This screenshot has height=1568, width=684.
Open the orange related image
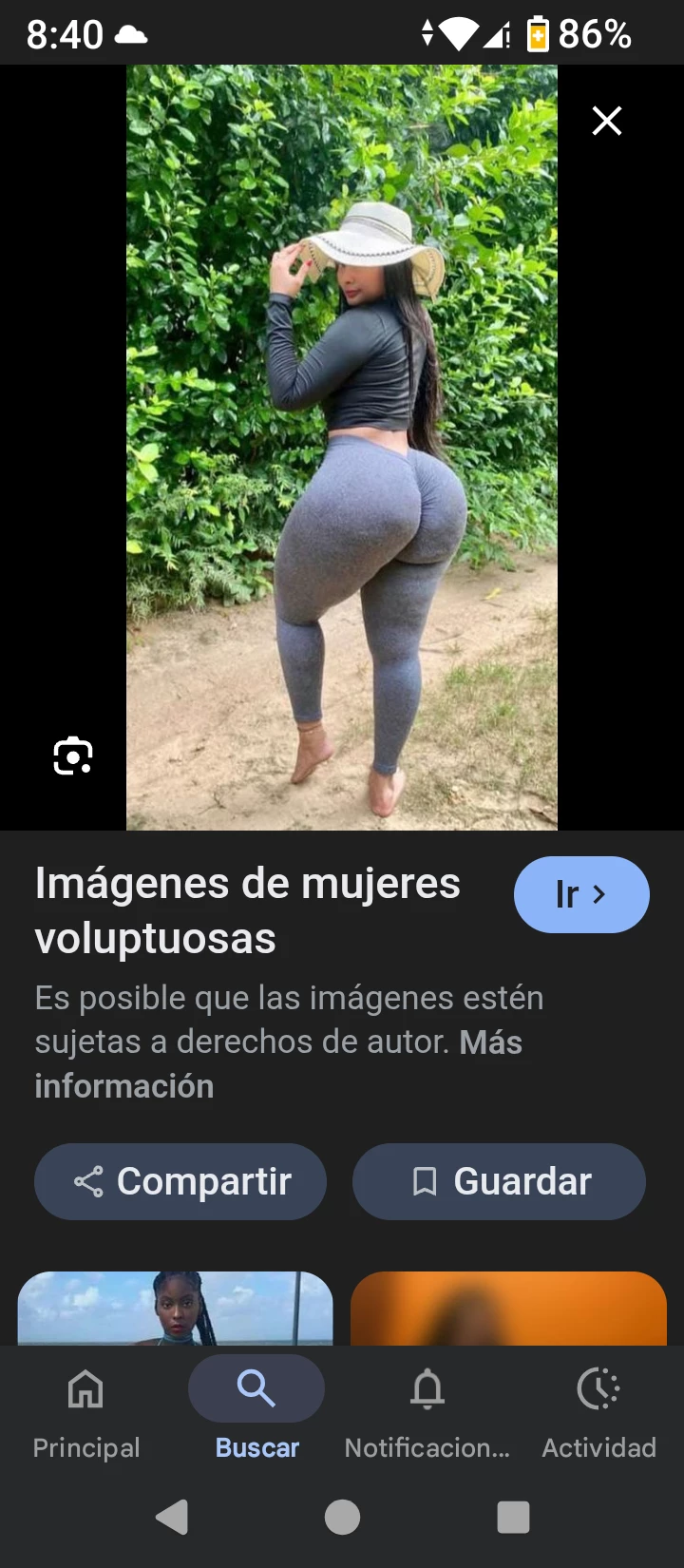click(508, 1309)
